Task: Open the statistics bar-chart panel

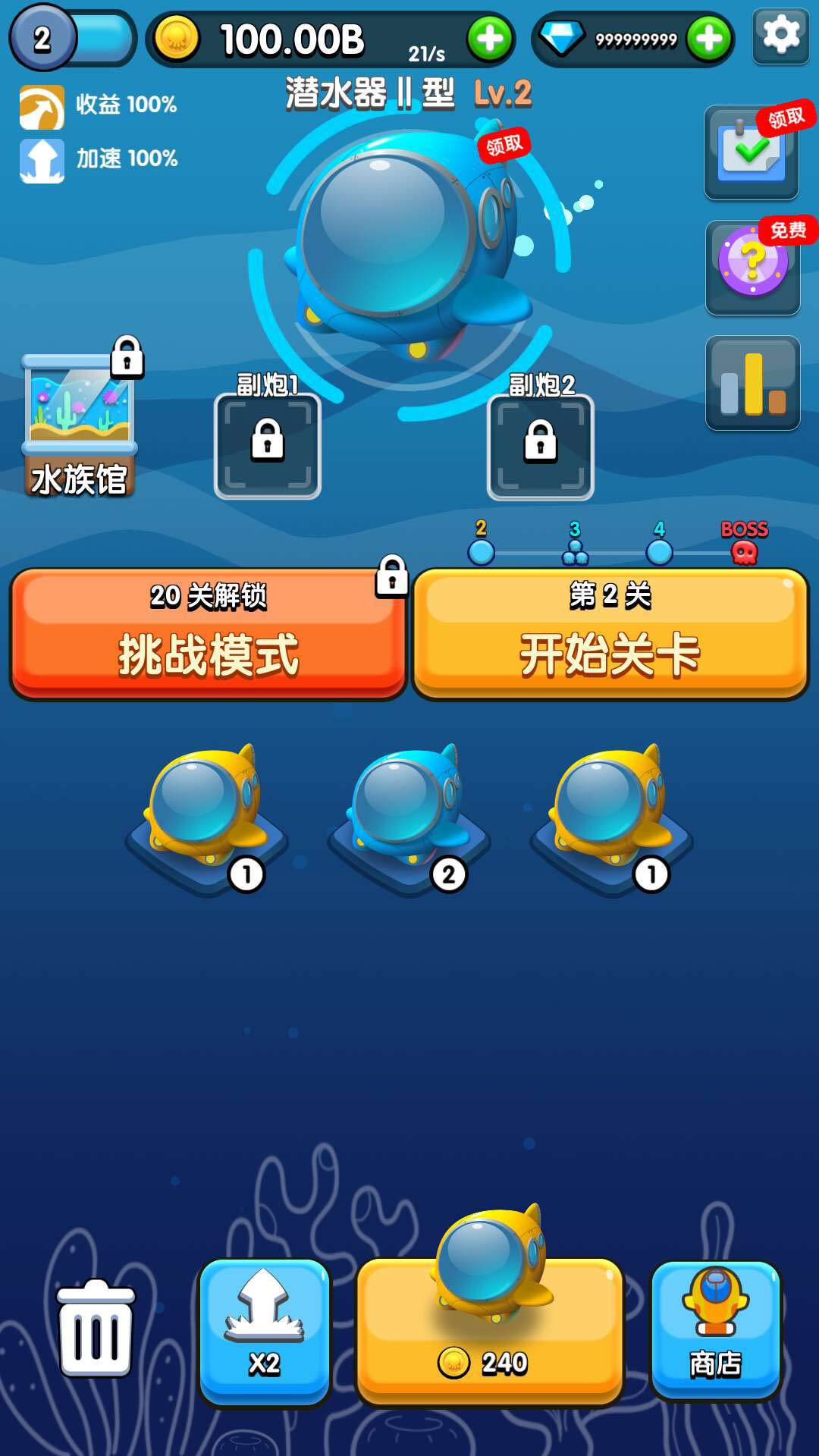Action: click(752, 383)
